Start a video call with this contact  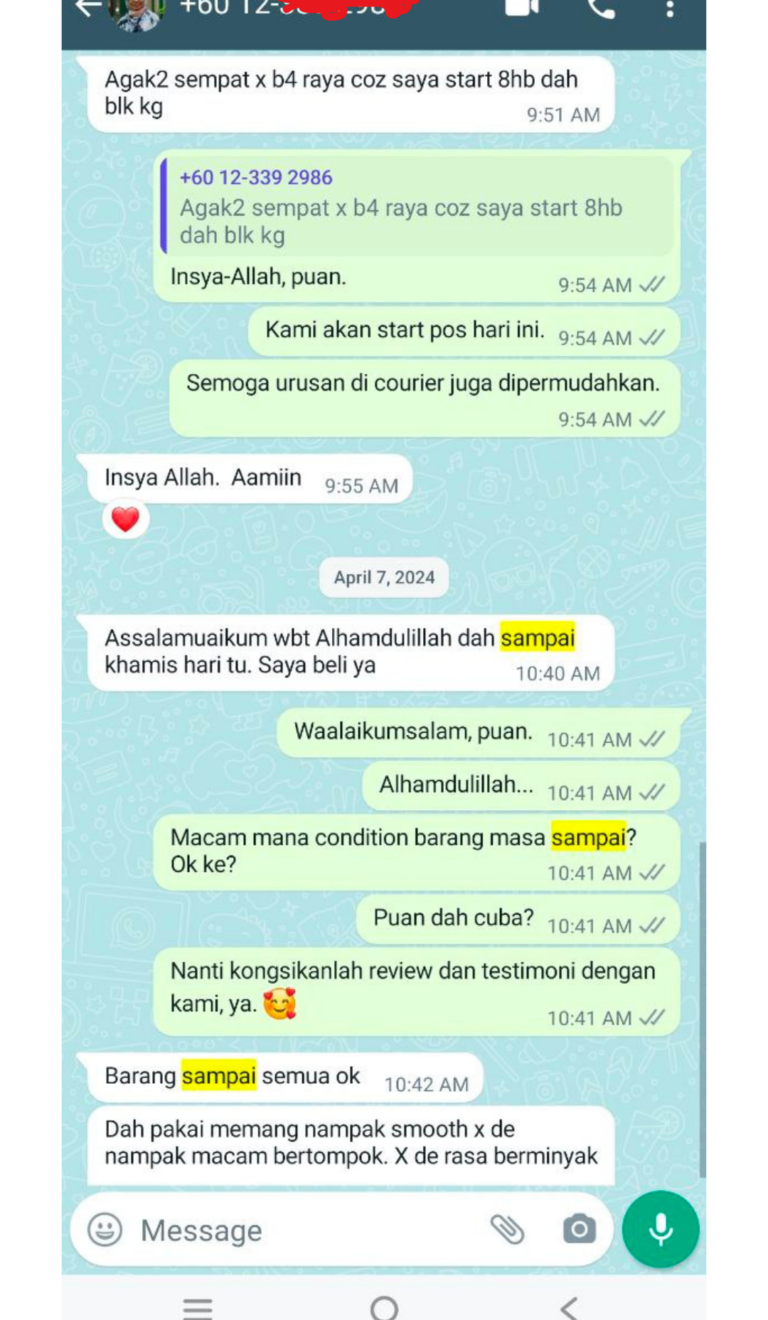tap(522, 8)
